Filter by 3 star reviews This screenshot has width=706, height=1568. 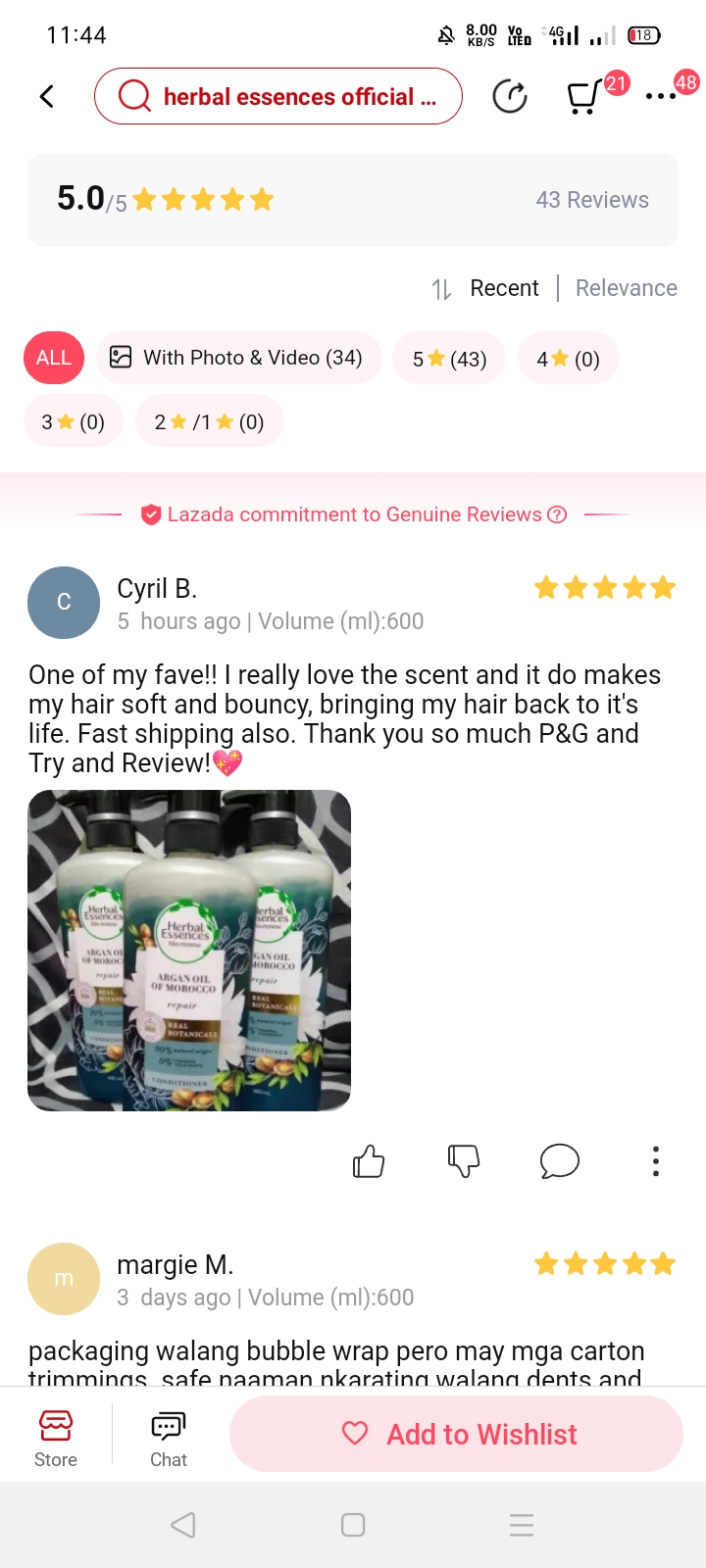[74, 421]
